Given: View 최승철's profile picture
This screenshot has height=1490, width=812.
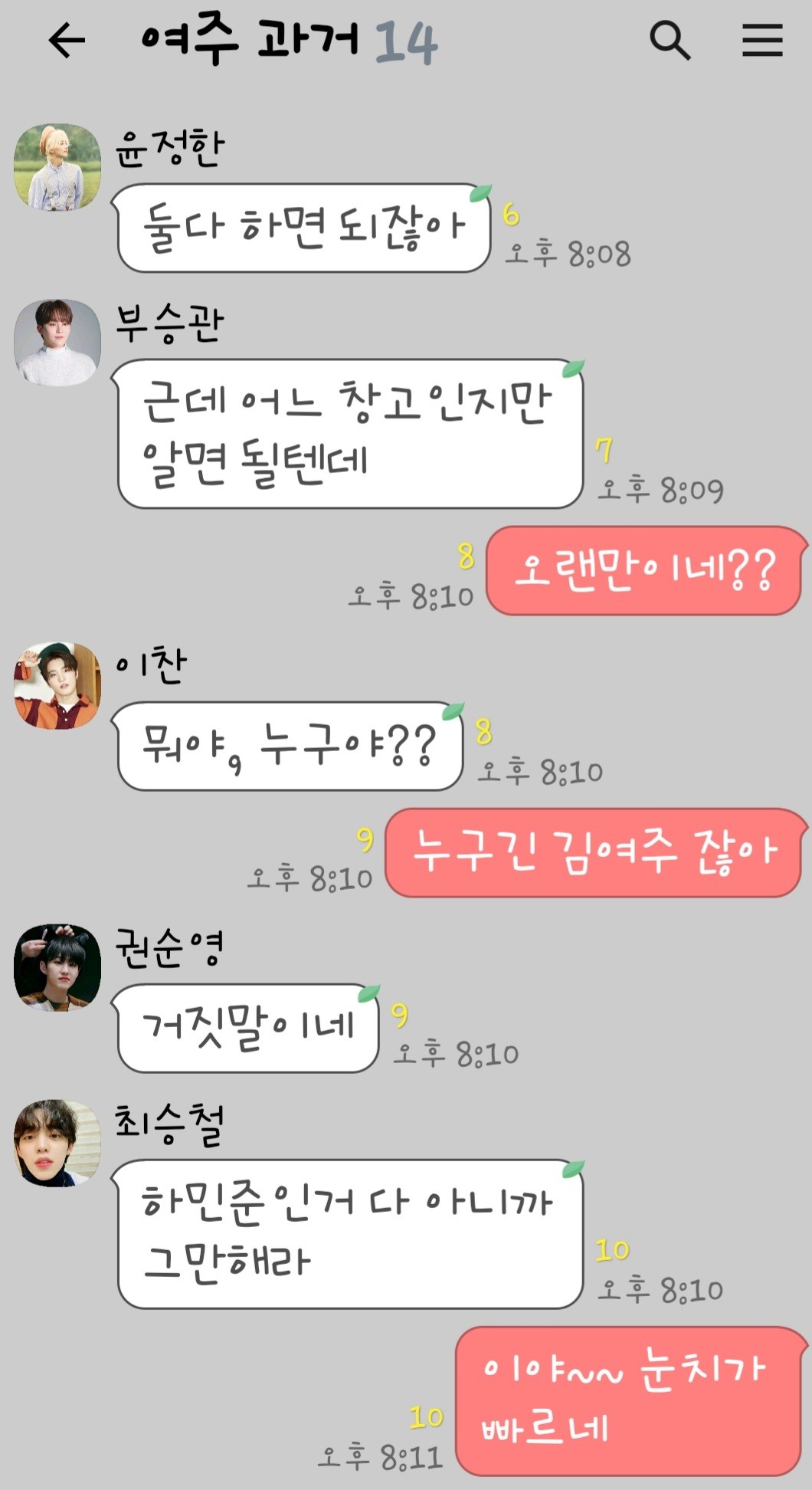Looking at the screenshot, I should (57, 1143).
